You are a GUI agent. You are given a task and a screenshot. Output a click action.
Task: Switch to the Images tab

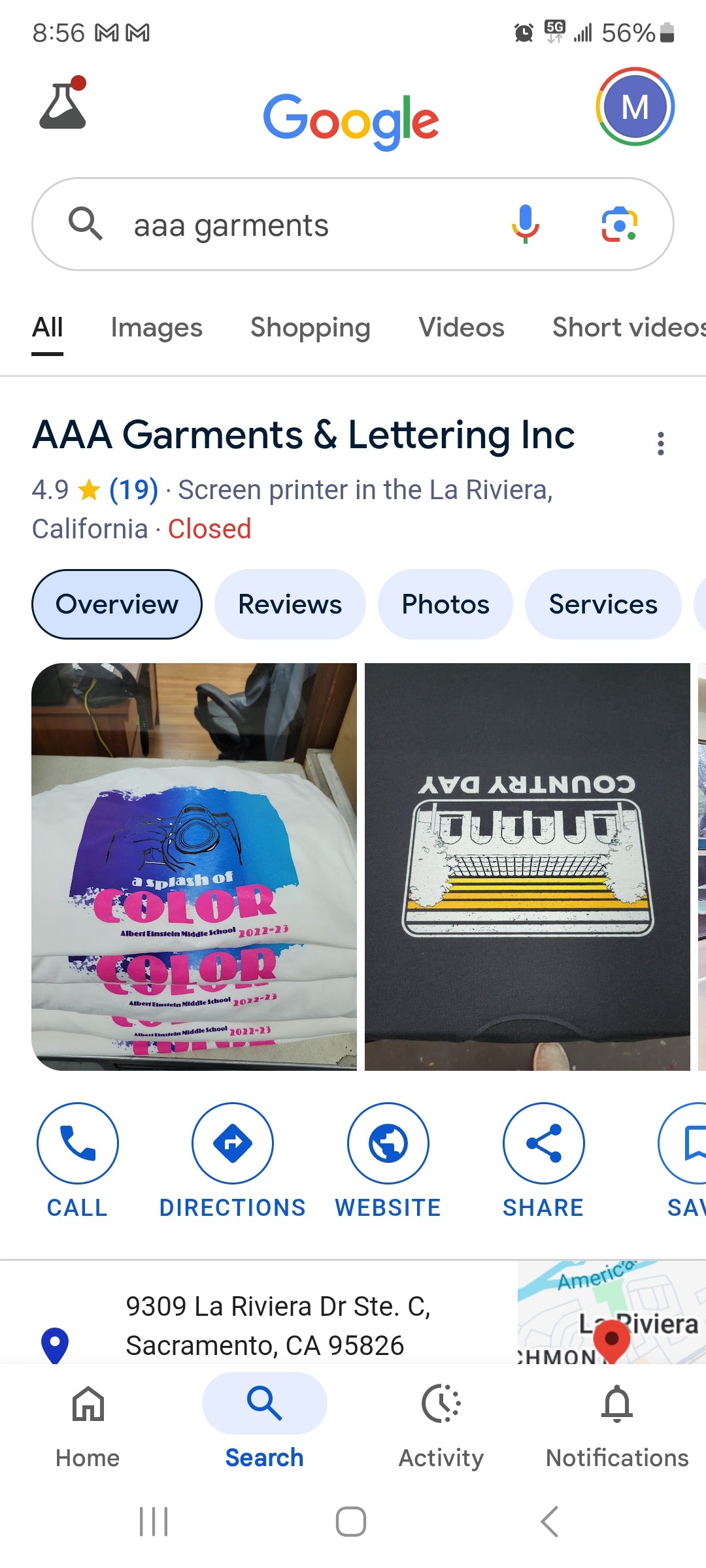156,327
